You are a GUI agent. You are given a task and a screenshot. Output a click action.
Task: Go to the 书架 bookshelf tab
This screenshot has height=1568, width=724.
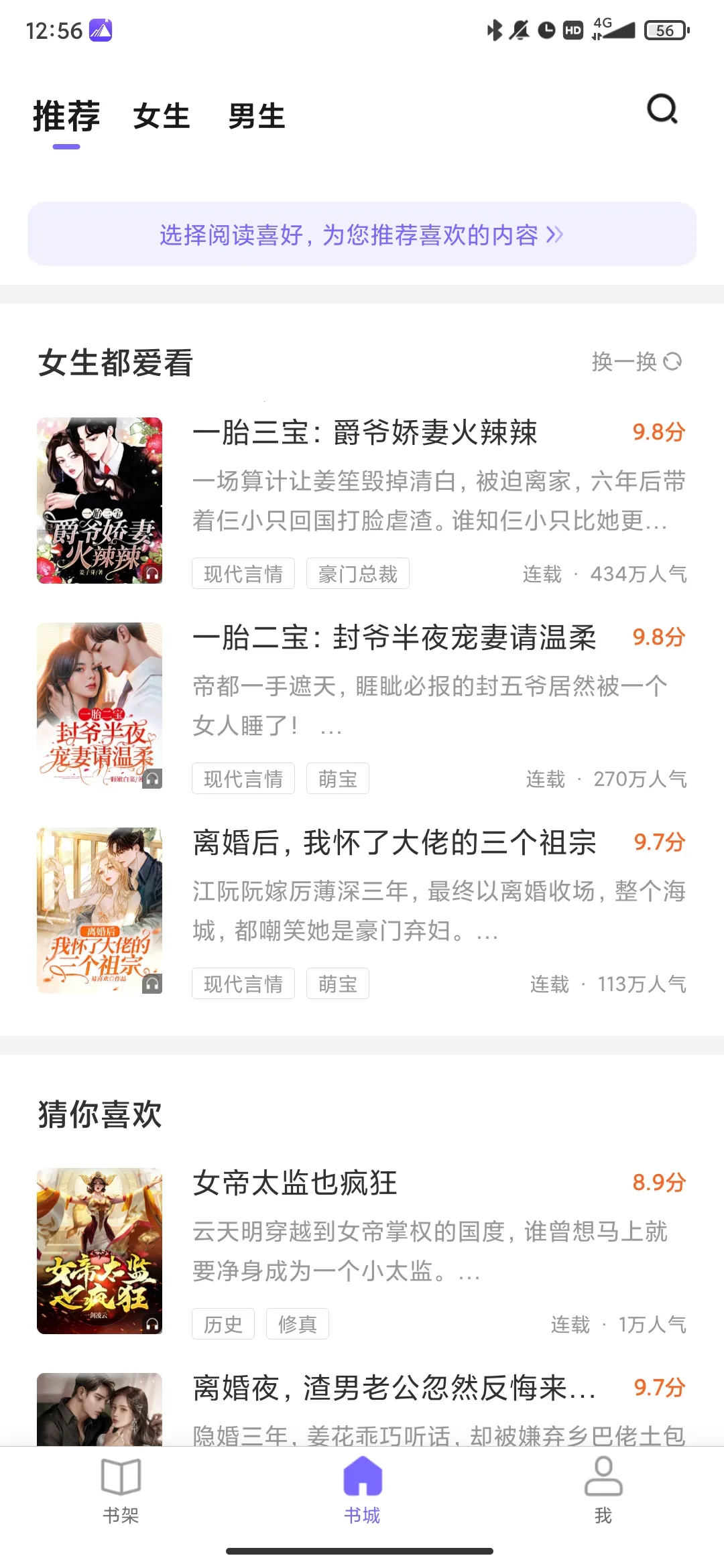121,1489
